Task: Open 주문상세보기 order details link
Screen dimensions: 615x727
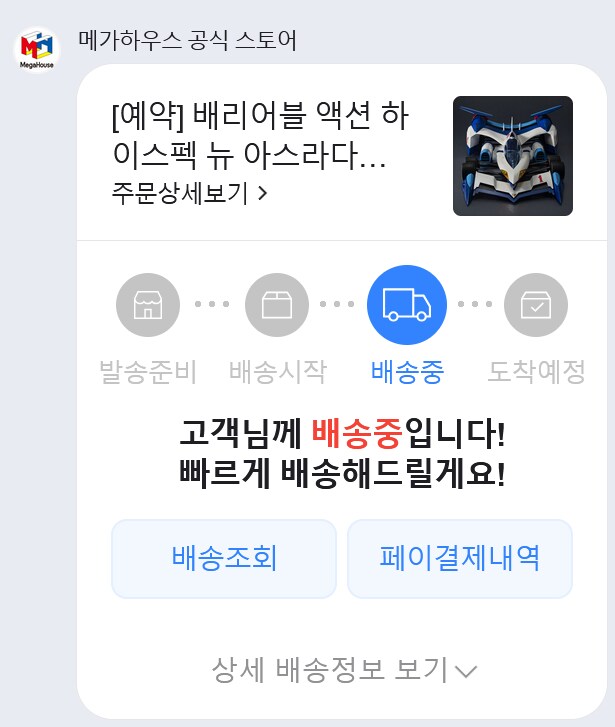Action: click(190, 193)
